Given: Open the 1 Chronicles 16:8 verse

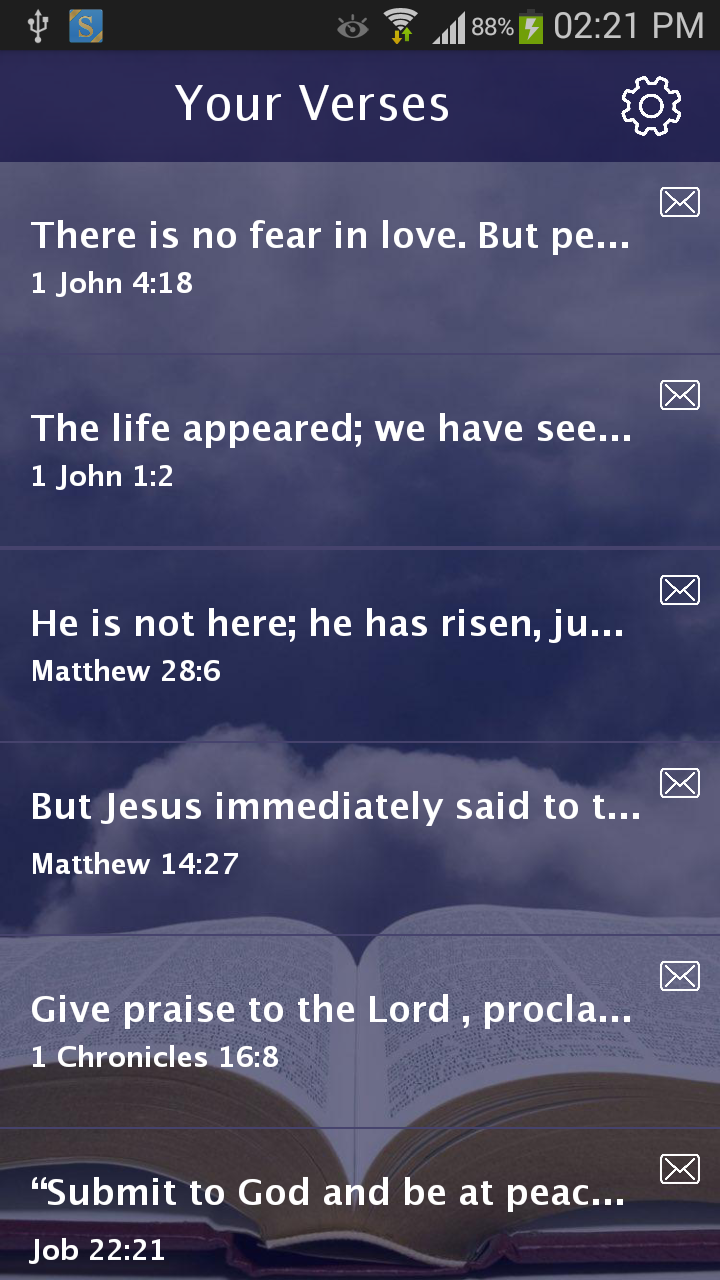Looking at the screenshot, I should click(x=330, y=1030).
